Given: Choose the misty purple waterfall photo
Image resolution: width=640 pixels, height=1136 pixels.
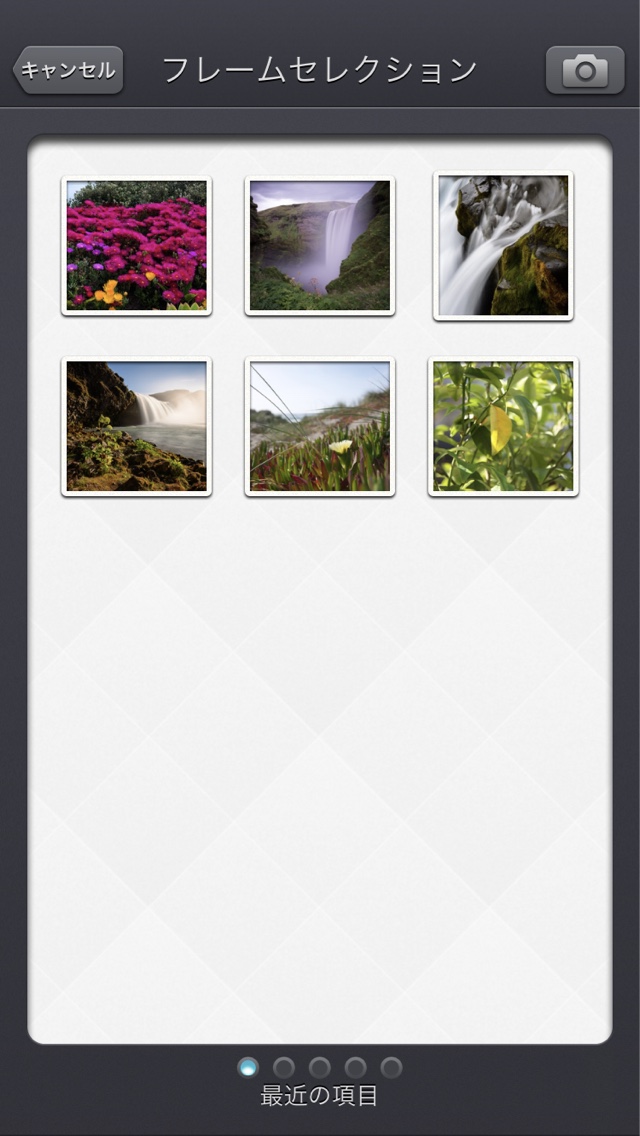Looking at the screenshot, I should (320, 246).
